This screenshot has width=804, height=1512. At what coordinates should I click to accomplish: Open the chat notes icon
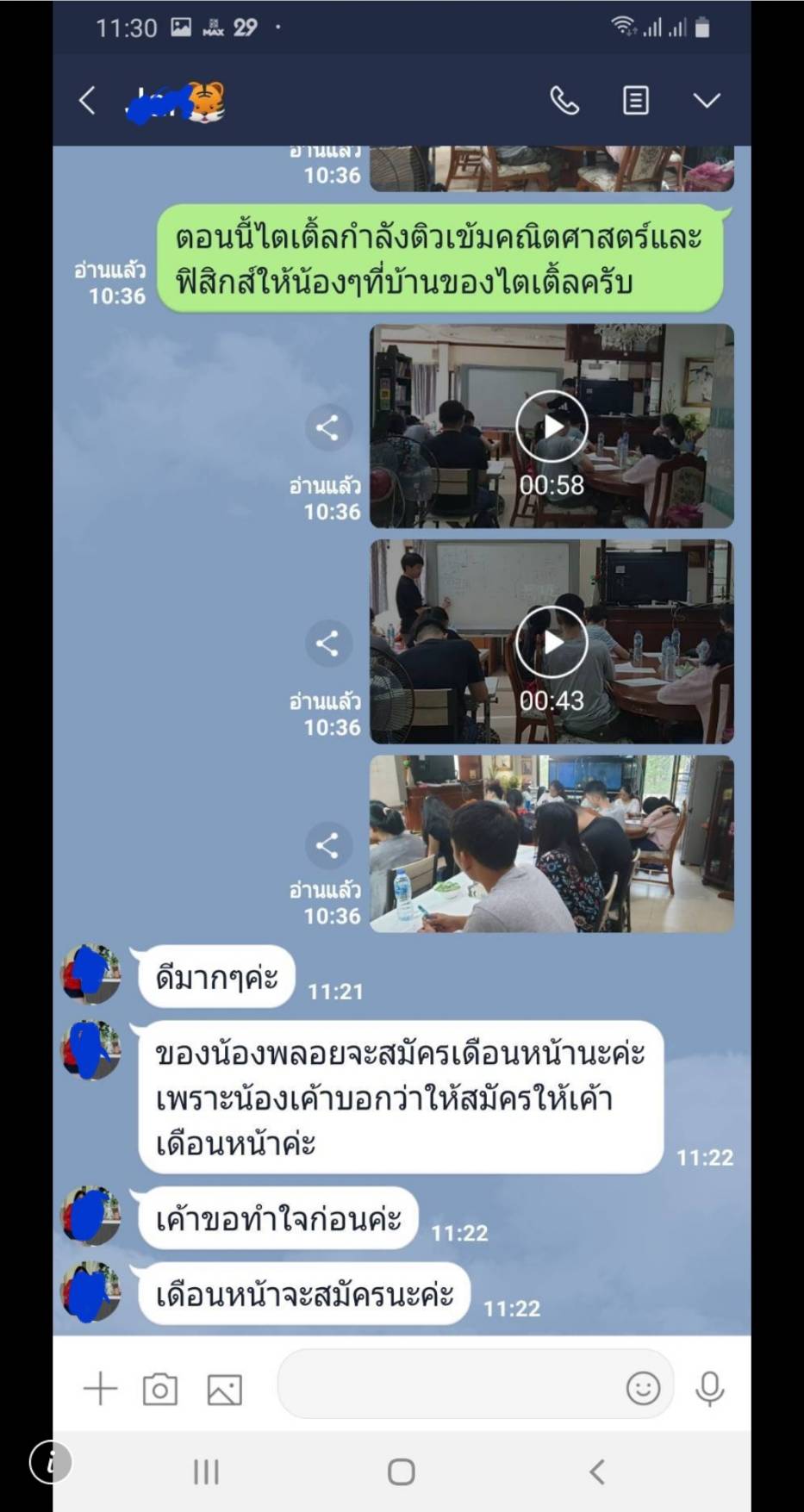tap(636, 101)
